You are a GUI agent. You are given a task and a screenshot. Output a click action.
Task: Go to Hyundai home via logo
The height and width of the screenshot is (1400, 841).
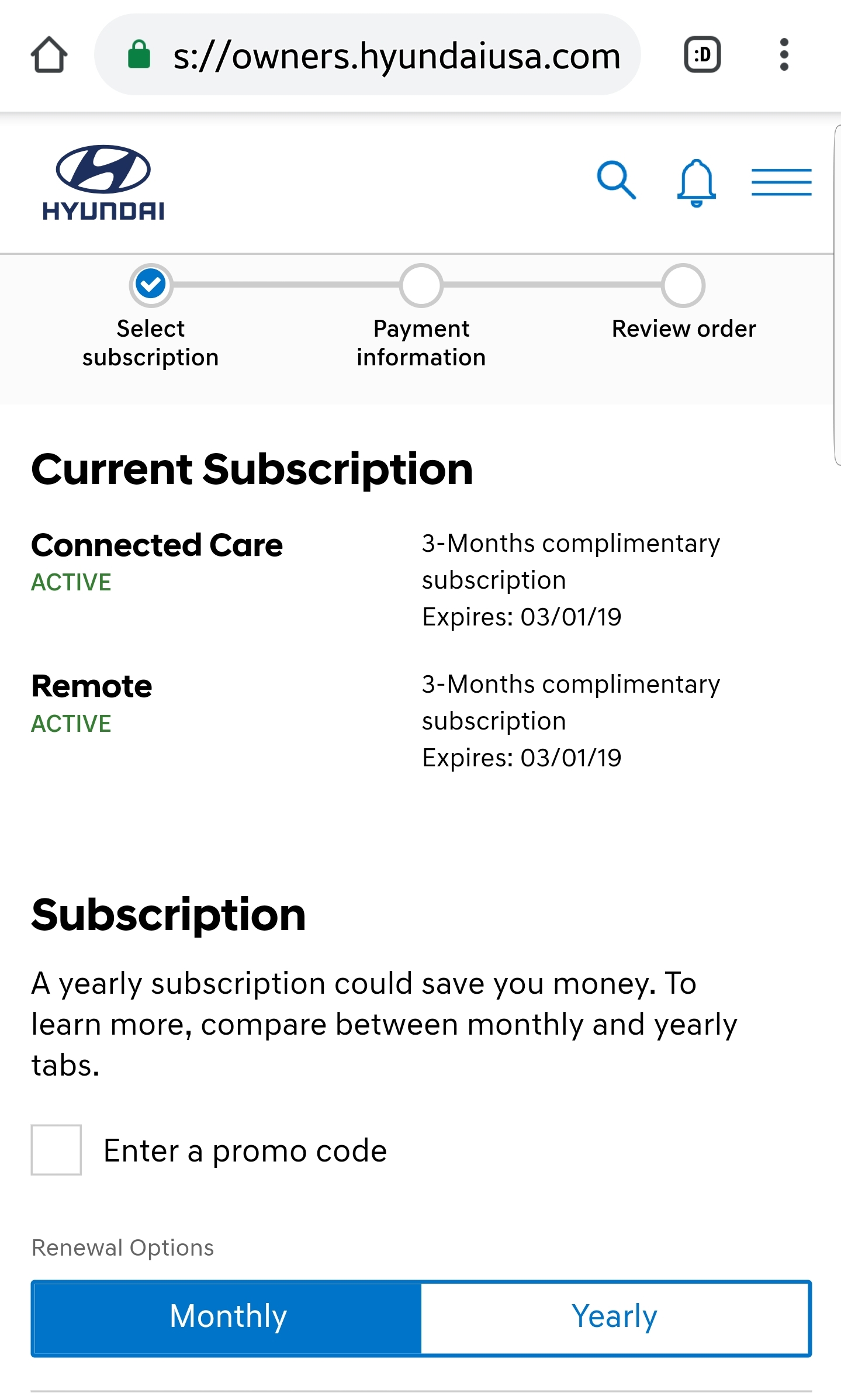pos(103,182)
